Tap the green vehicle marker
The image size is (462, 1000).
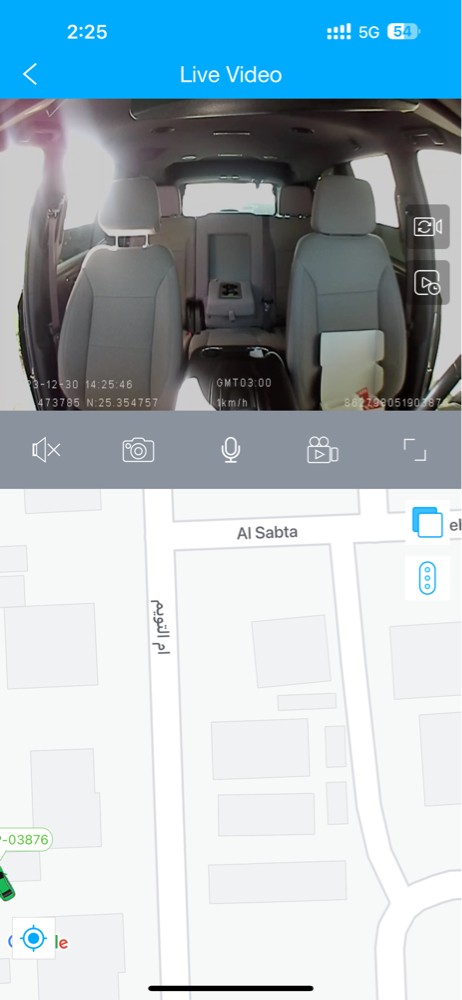(5, 884)
